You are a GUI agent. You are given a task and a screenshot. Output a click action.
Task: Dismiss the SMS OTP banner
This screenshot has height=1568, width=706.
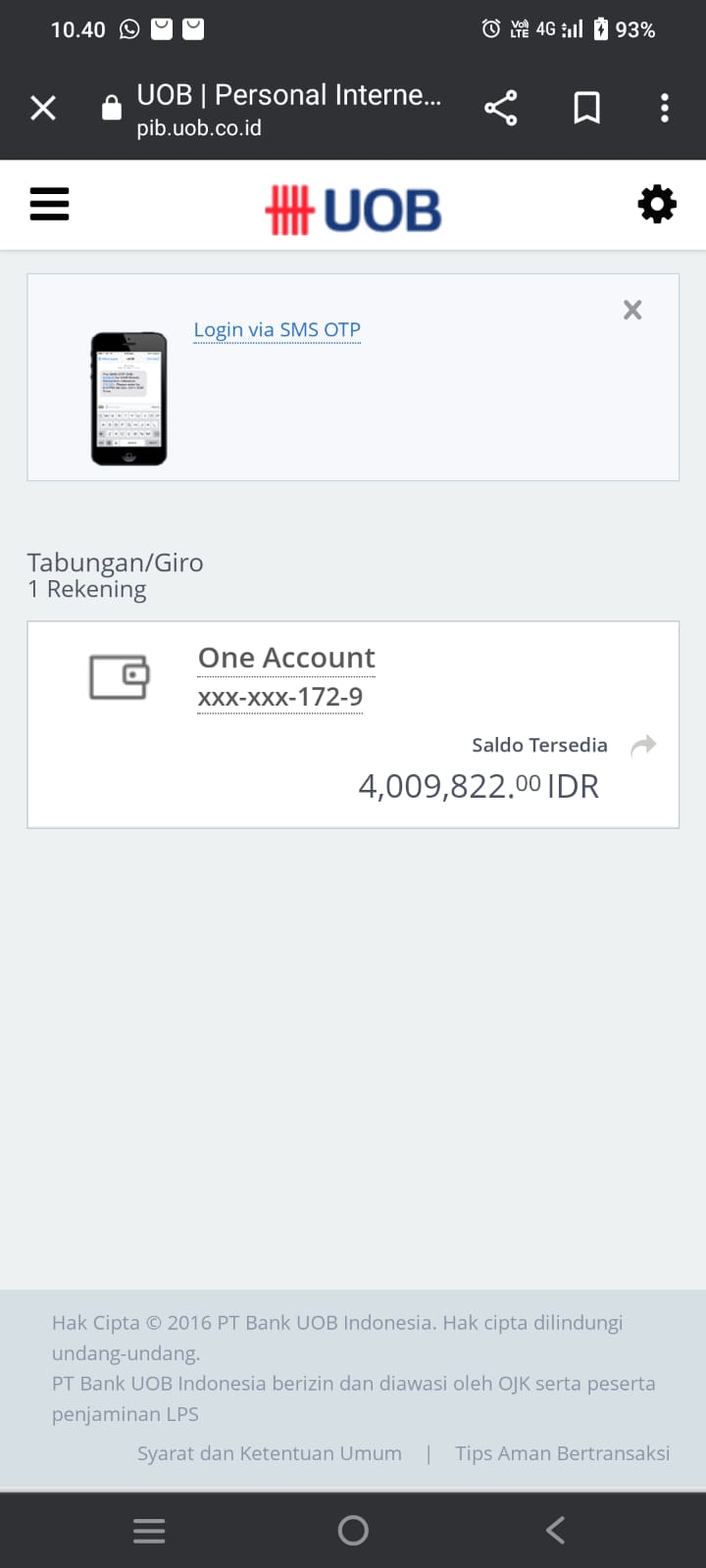(632, 310)
